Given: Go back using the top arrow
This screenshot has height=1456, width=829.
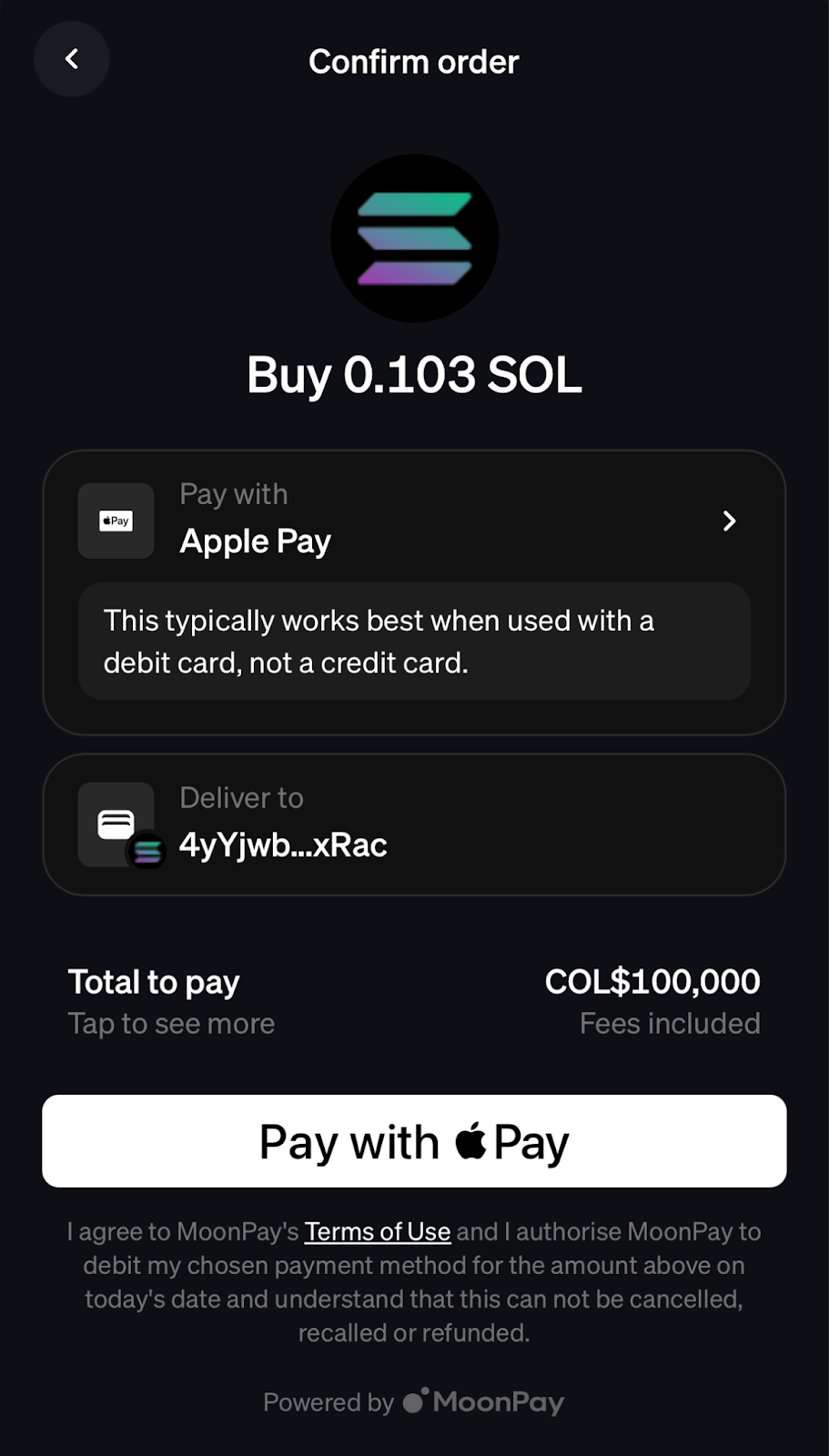Looking at the screenshot, I should (x=71, y=59).
